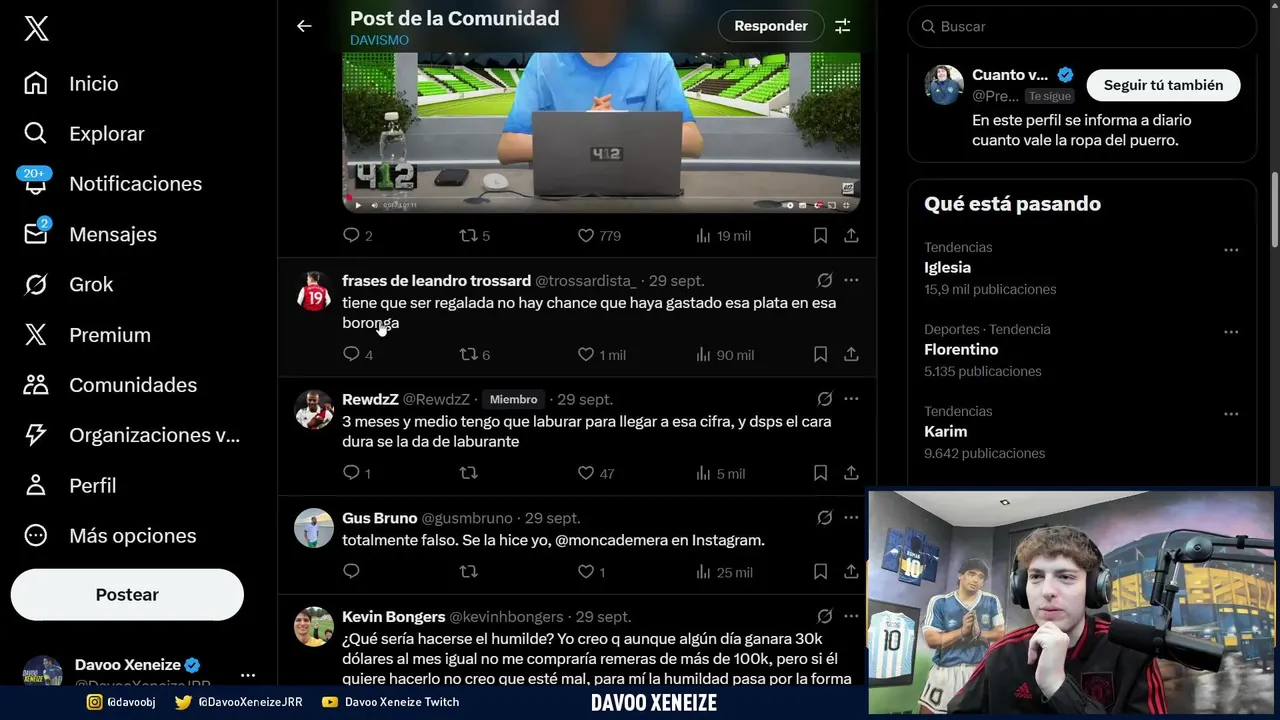Open Comunidades

pos(132,385)
